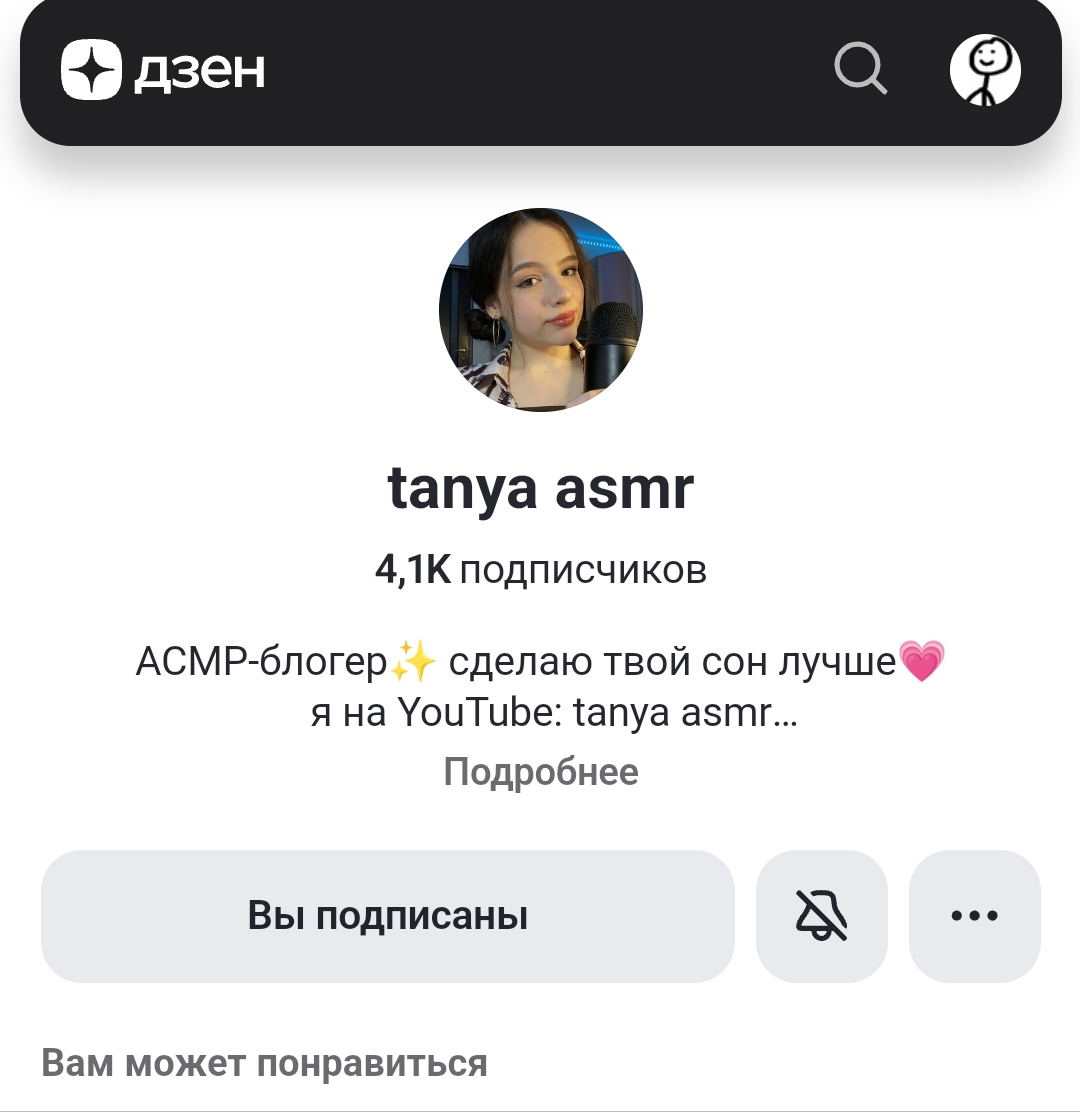Go to the Дзен home logo
The height and width of the screenshot is (1112, 1080).
click(x=164, y=70)
